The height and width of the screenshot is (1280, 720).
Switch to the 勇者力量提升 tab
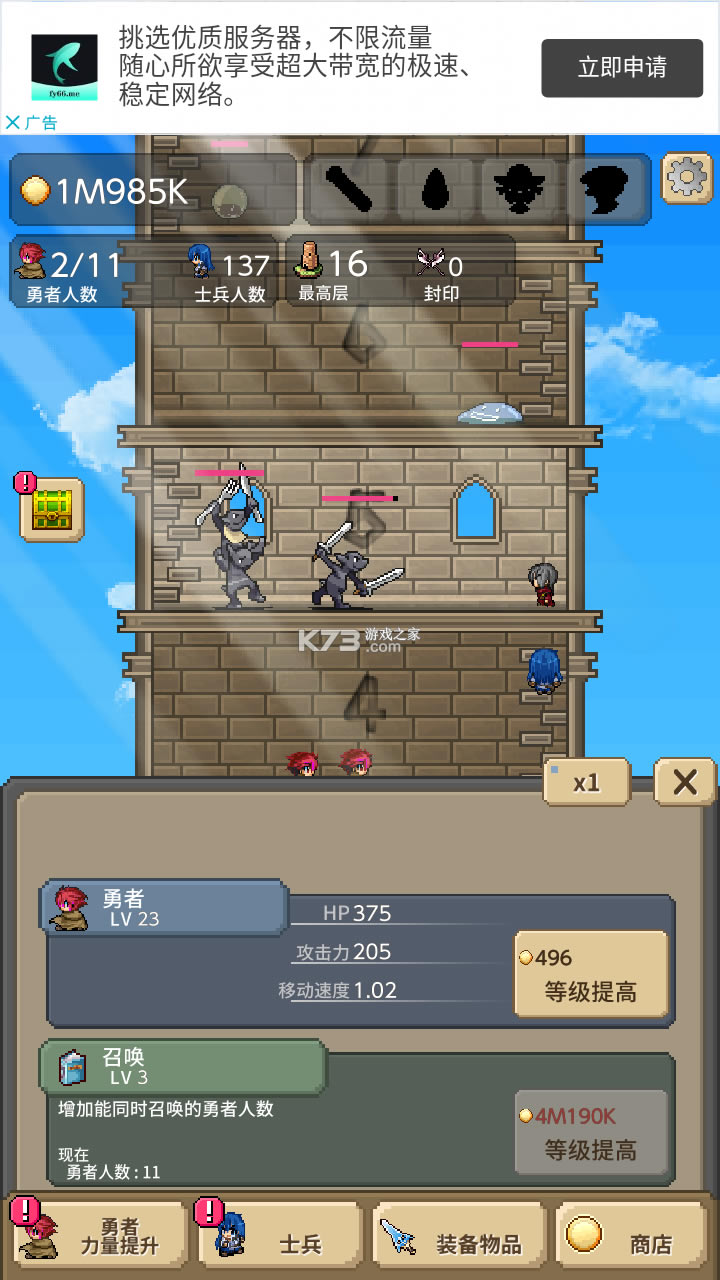pyautogui.click(x=98, y=1236)
